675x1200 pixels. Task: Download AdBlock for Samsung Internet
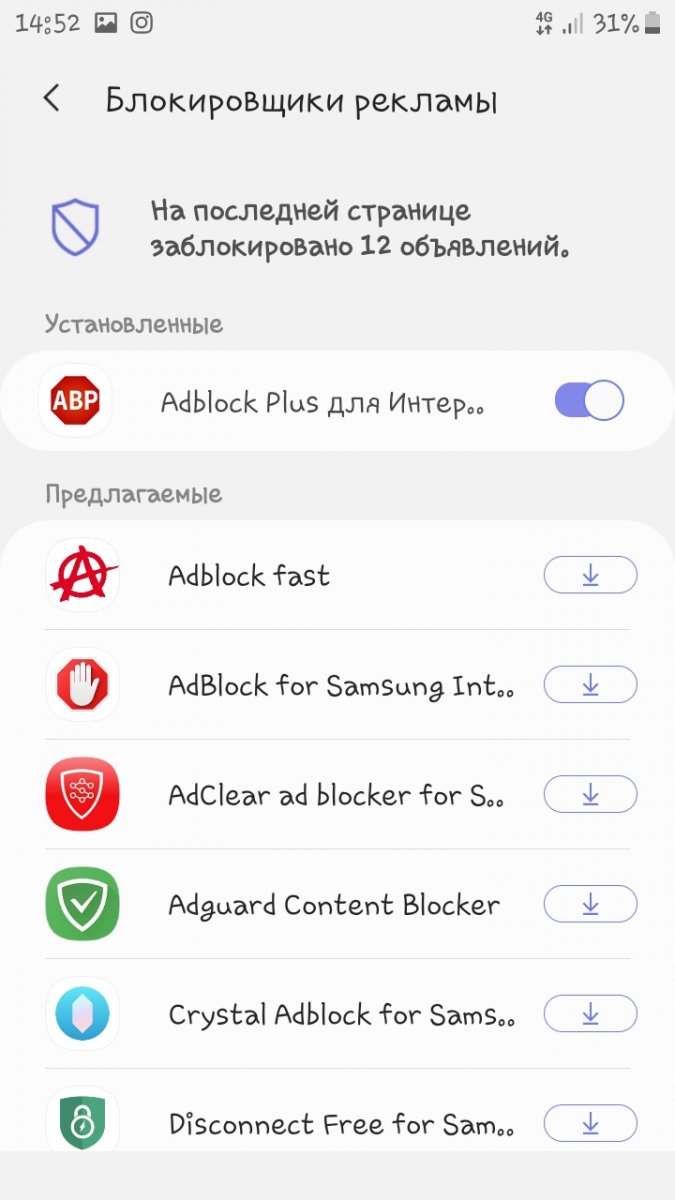(590, 685)
